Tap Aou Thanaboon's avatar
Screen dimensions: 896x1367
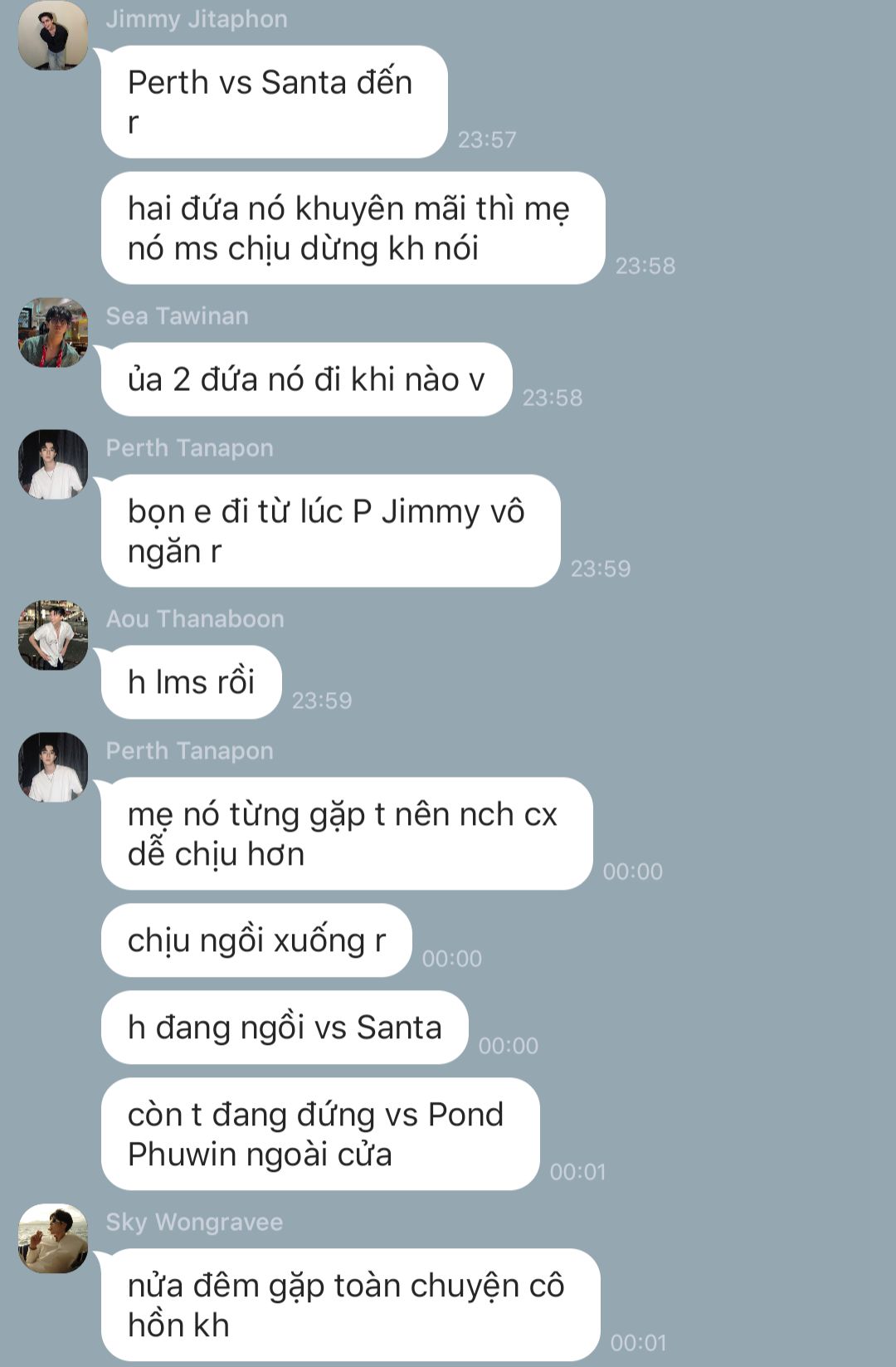point(53,635)
